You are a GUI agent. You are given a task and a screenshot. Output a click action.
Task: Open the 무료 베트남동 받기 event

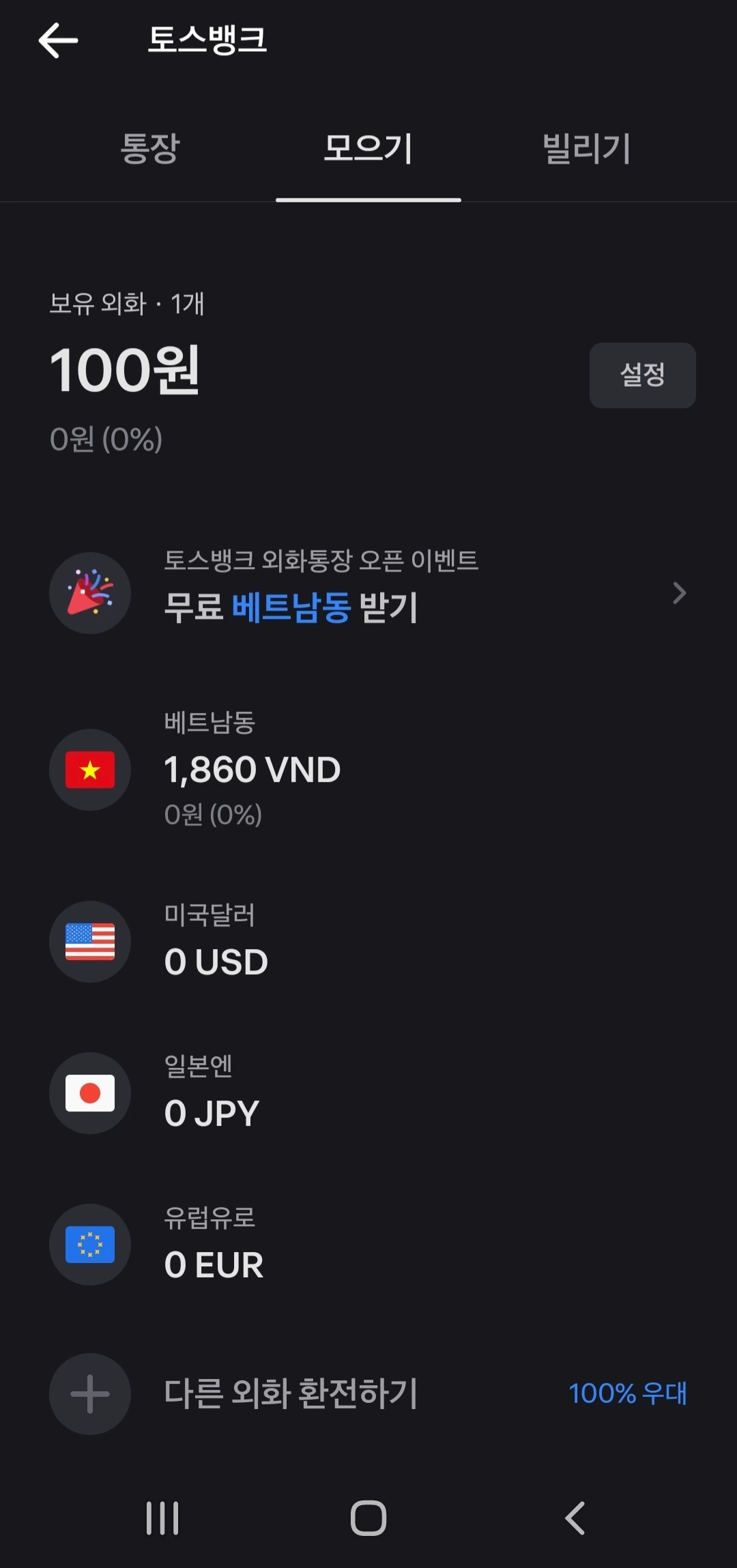tap(369, 592)
